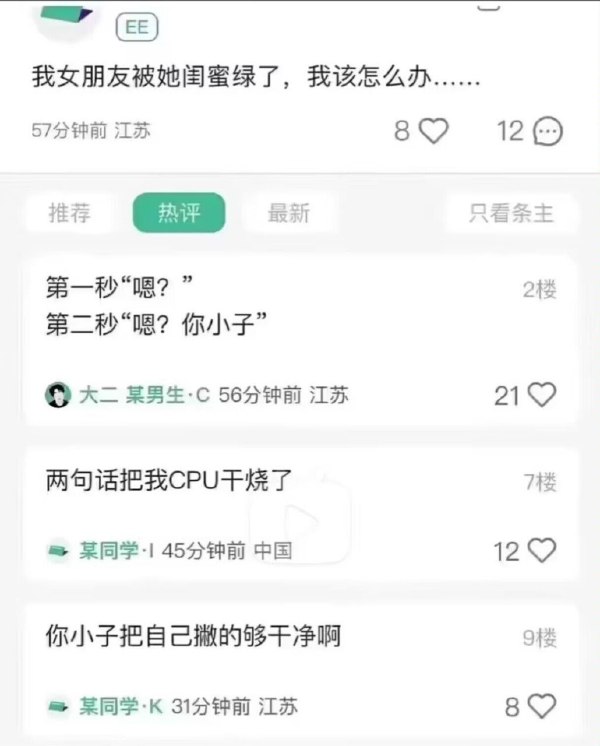
Task: Like the post with 8 likes
Action: click(x=433, y=131)
